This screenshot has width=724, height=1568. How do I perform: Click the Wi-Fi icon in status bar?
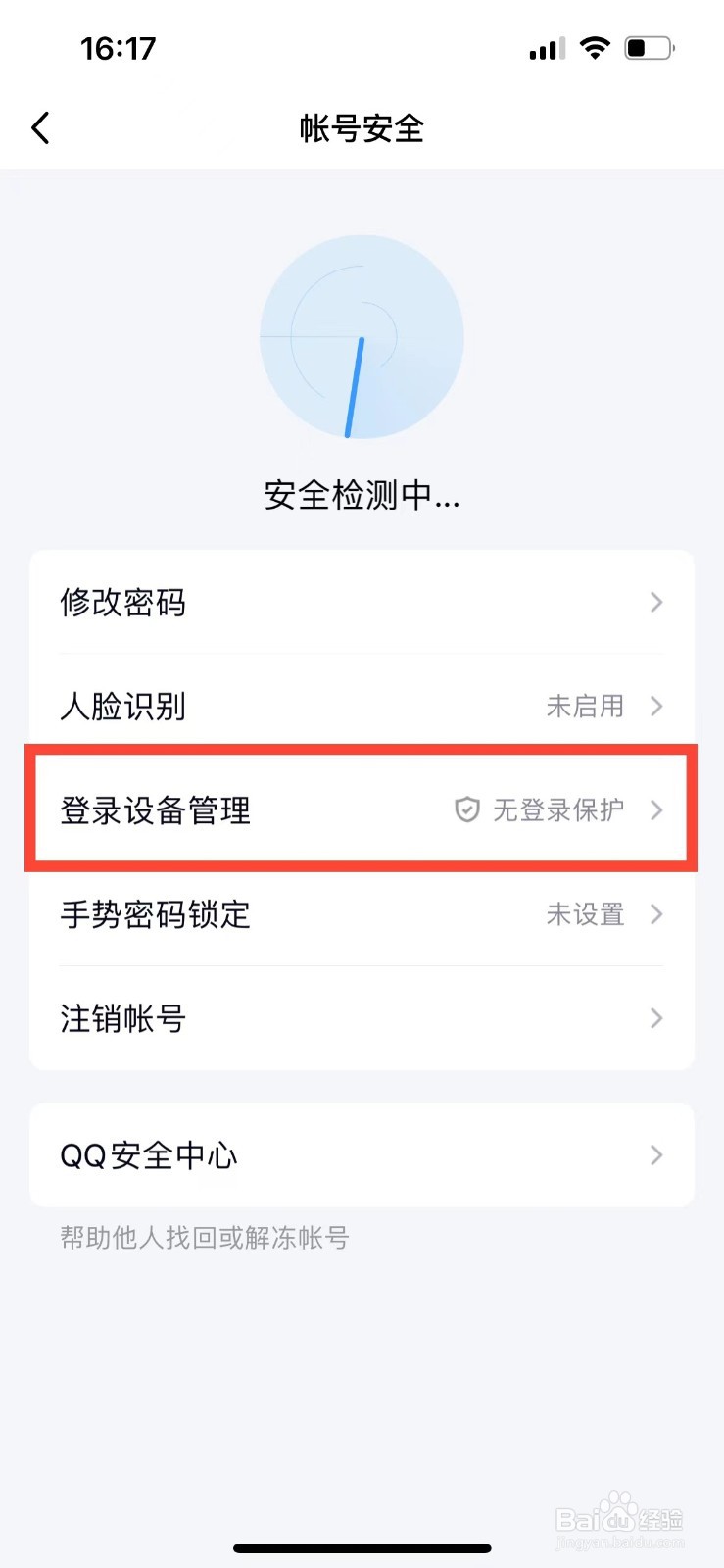(596, 47)
